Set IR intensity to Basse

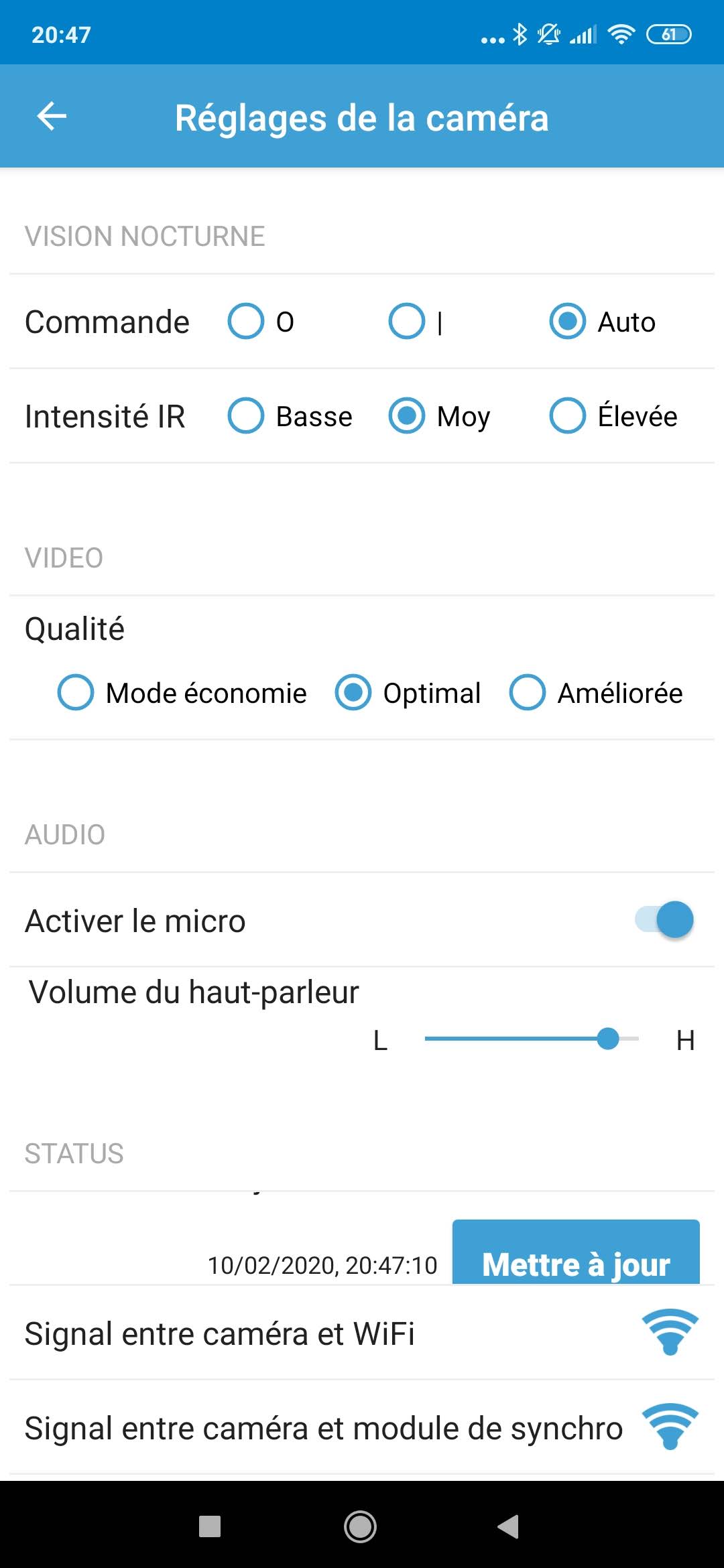click(x=246, y=416)
